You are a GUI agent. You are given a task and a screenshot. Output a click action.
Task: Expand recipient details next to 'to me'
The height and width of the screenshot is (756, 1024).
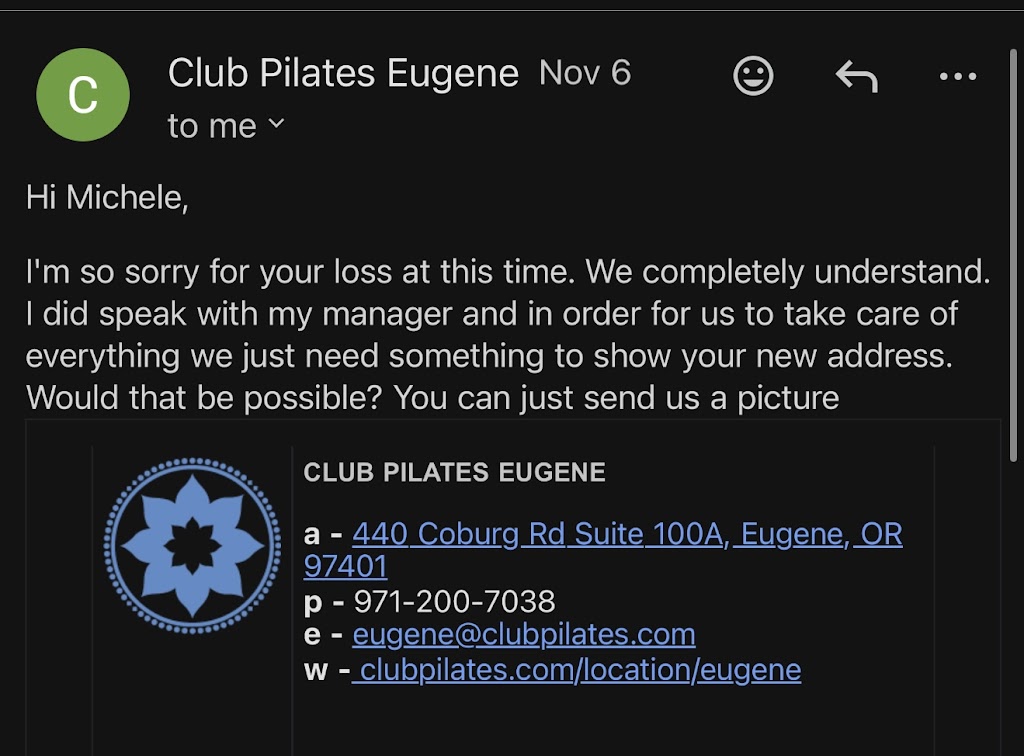coord(277,125)
